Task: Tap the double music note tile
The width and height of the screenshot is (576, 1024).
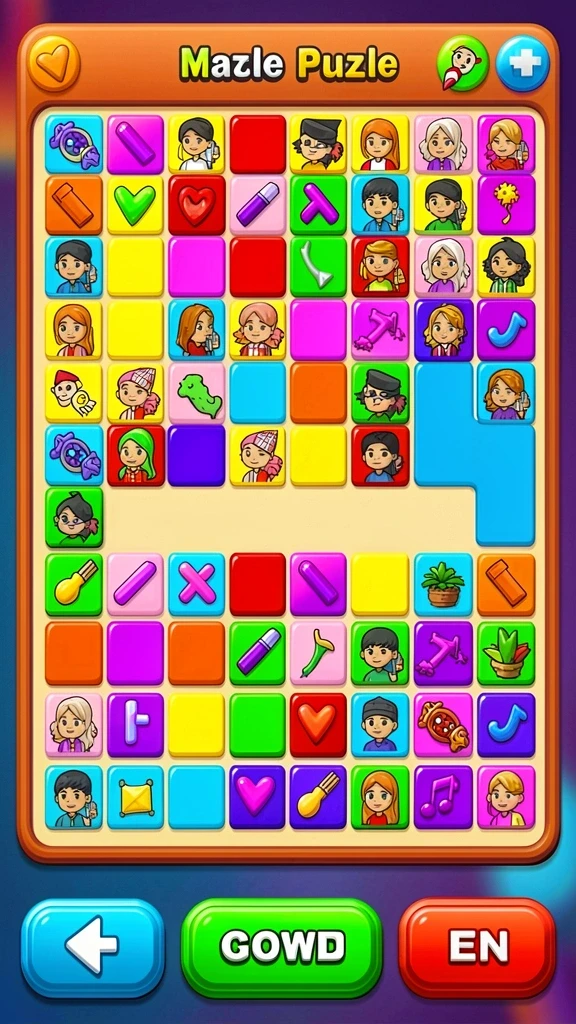Action: (443, 797)
